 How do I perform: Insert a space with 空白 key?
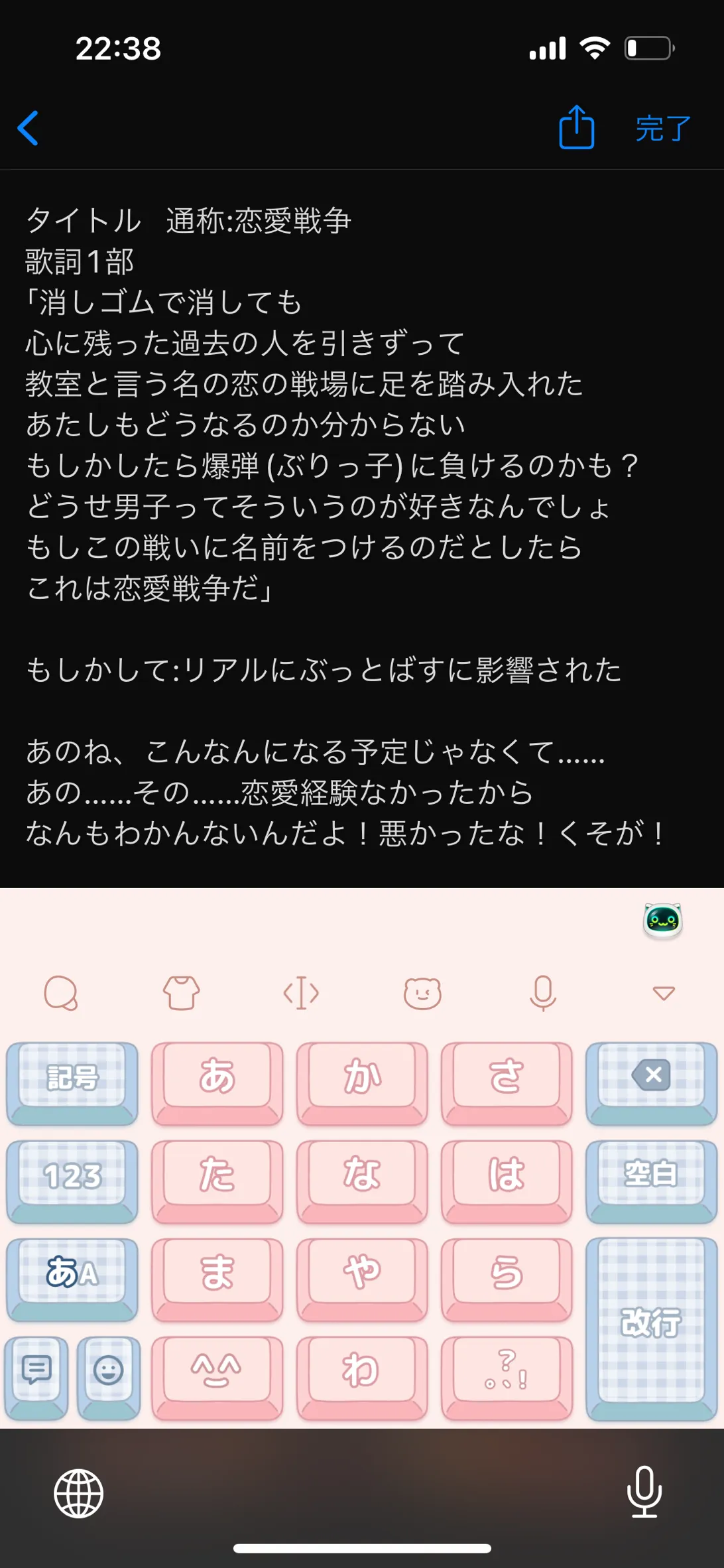pos(652,1181)
